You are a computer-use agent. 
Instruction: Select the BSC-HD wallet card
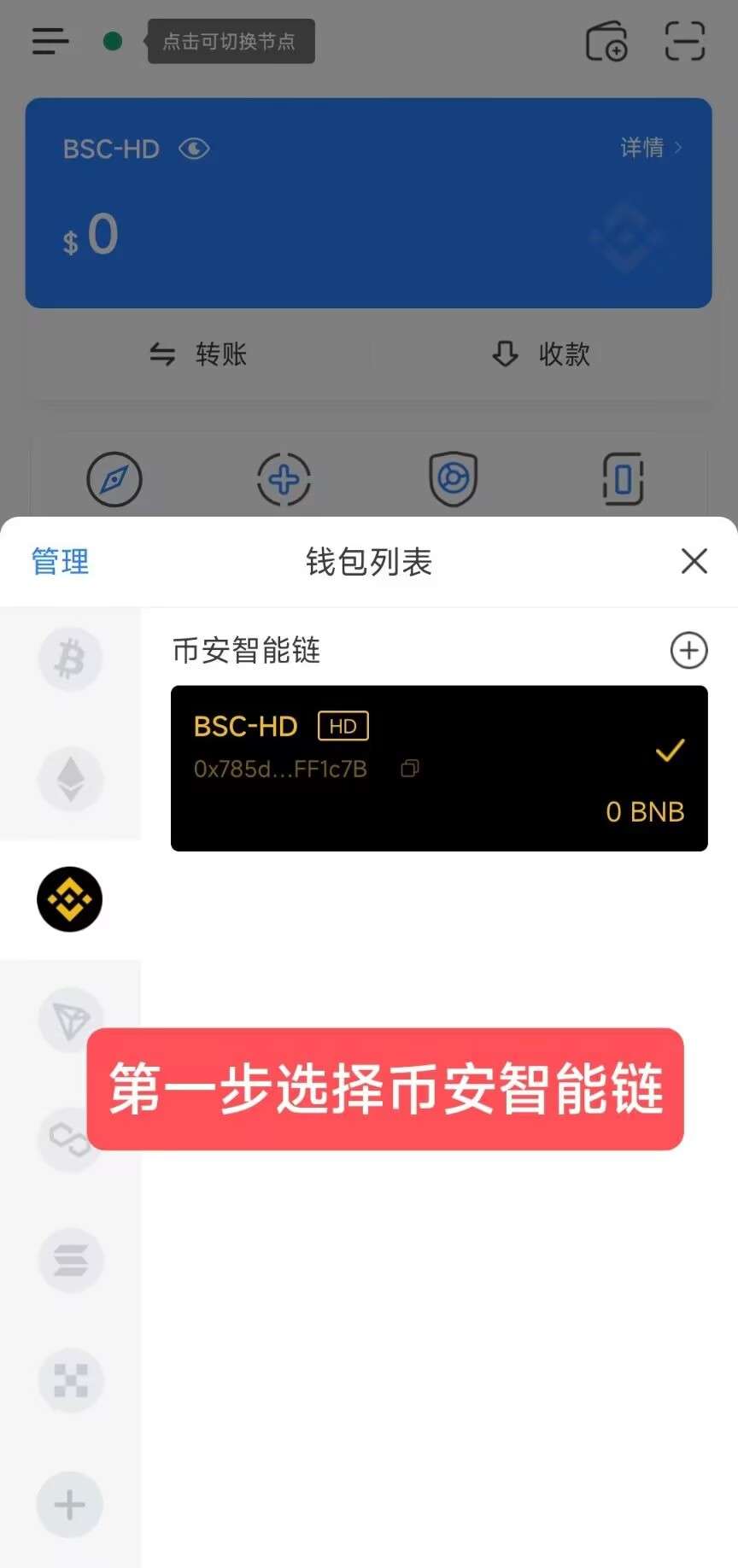pos(439,768)
